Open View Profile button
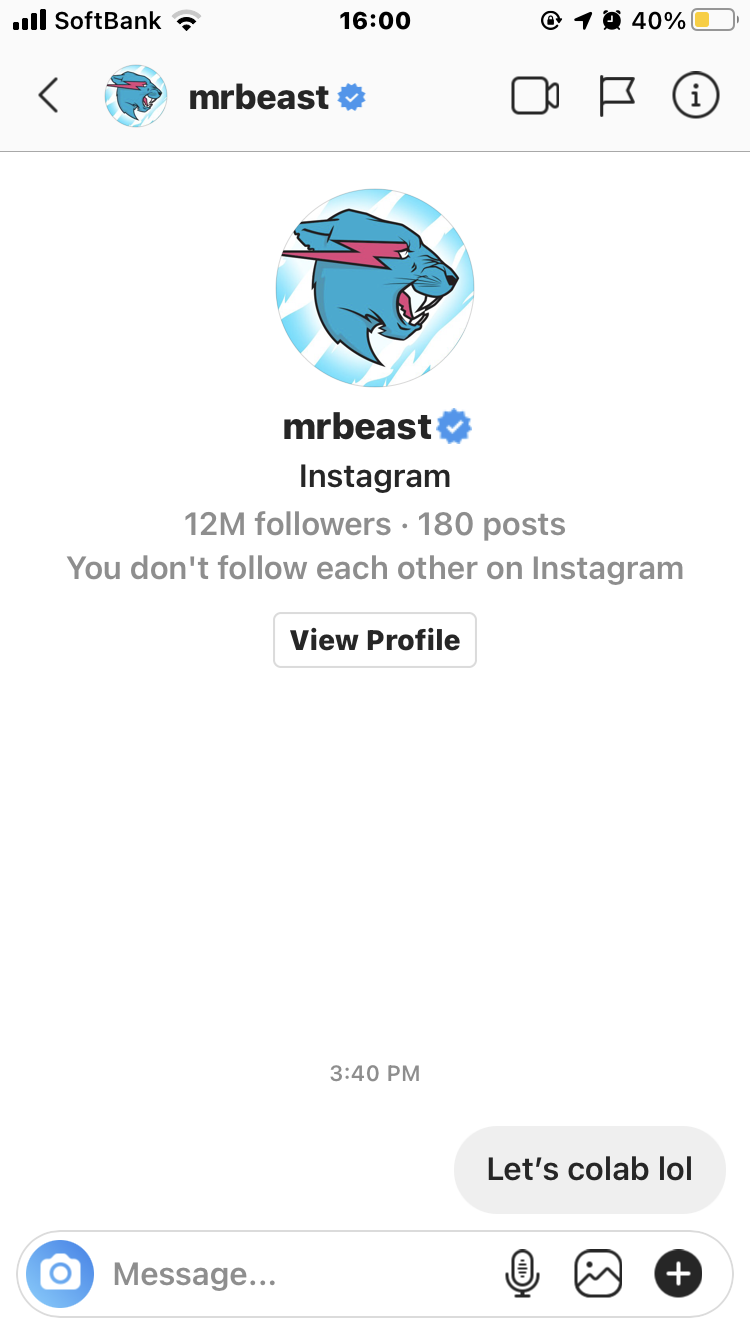The height and width of the screenshot is (1334, 750). point(375,640)
